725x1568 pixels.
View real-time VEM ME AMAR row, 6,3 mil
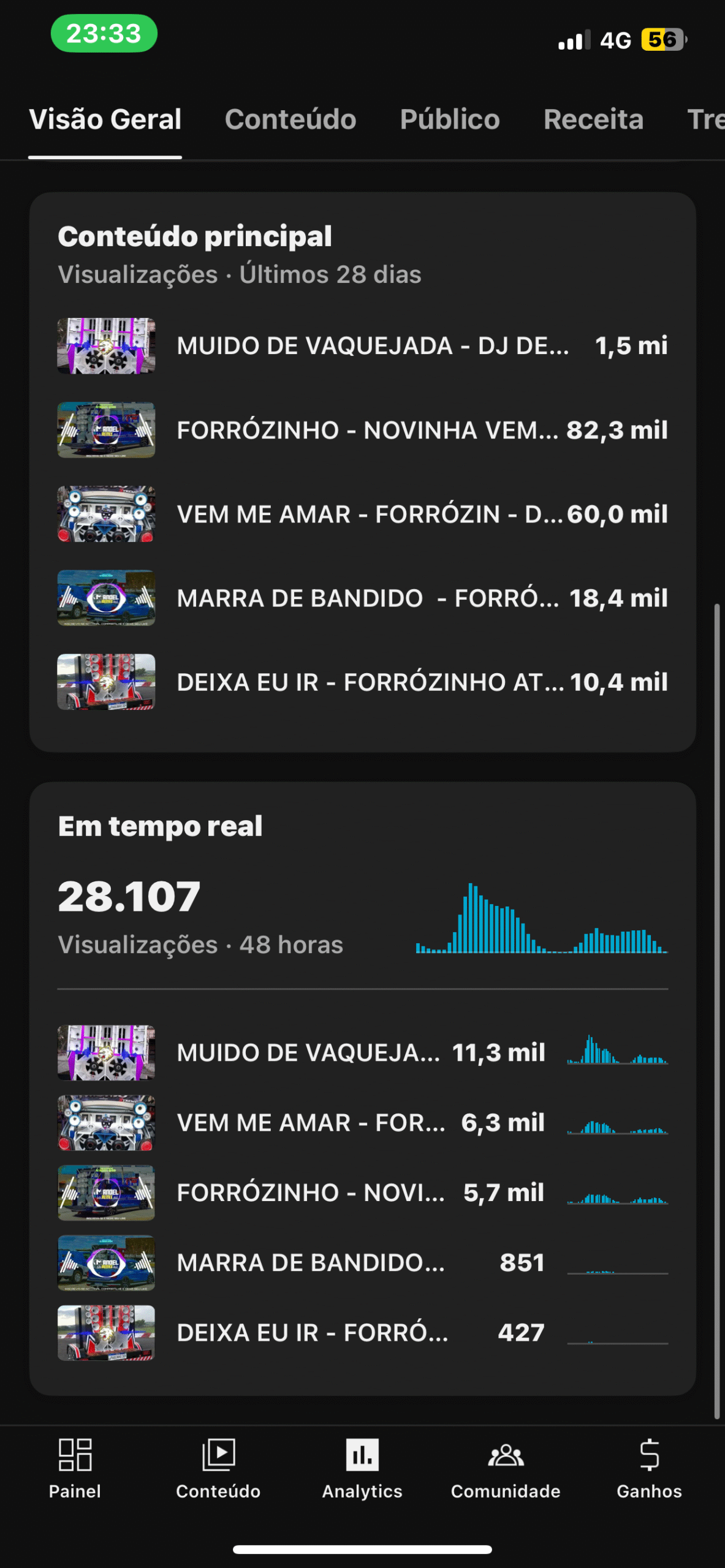point(362,1123)
